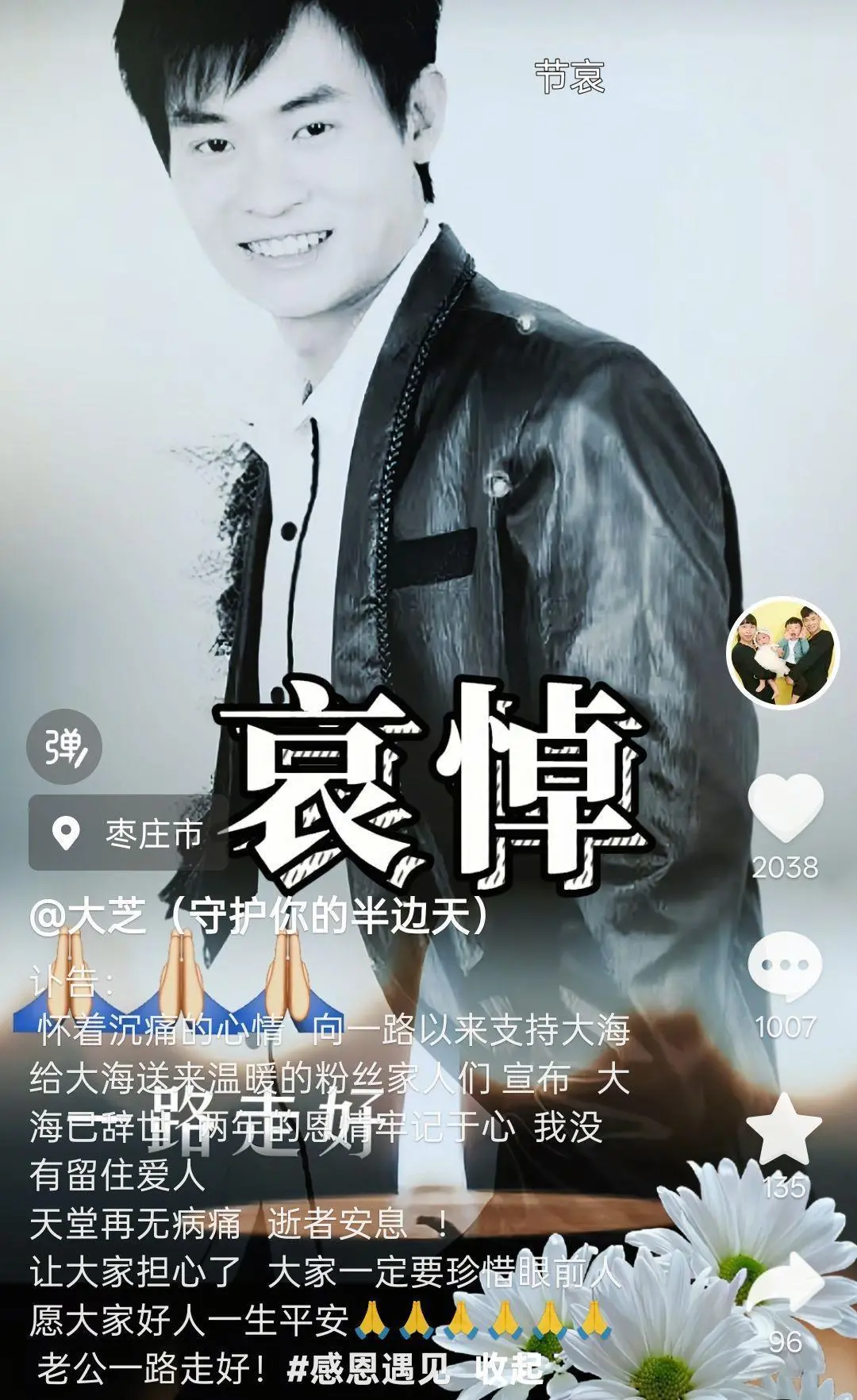Open the poster's profile avatar

(783, 652)
